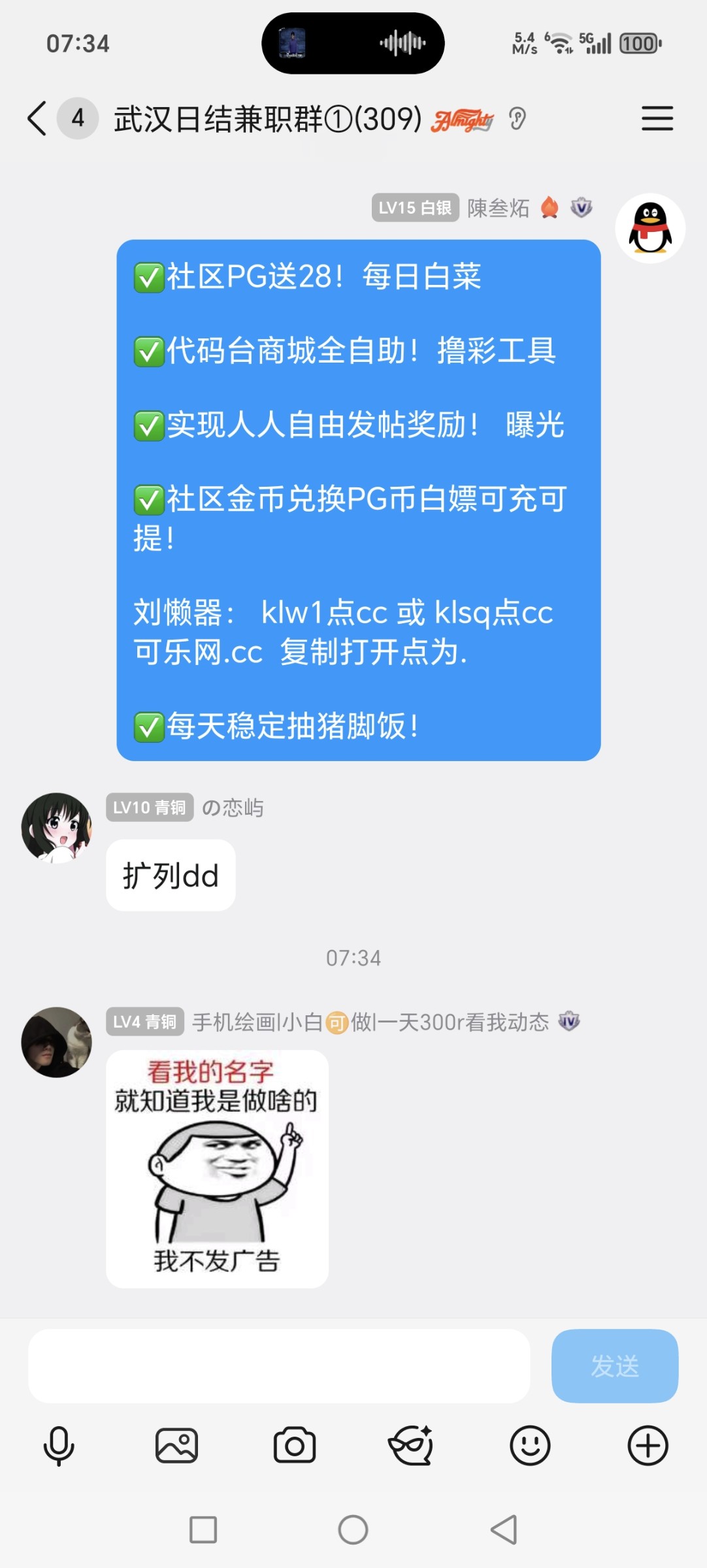
Task: Tap the media player pill at top
Action: (x=353, y=43)
